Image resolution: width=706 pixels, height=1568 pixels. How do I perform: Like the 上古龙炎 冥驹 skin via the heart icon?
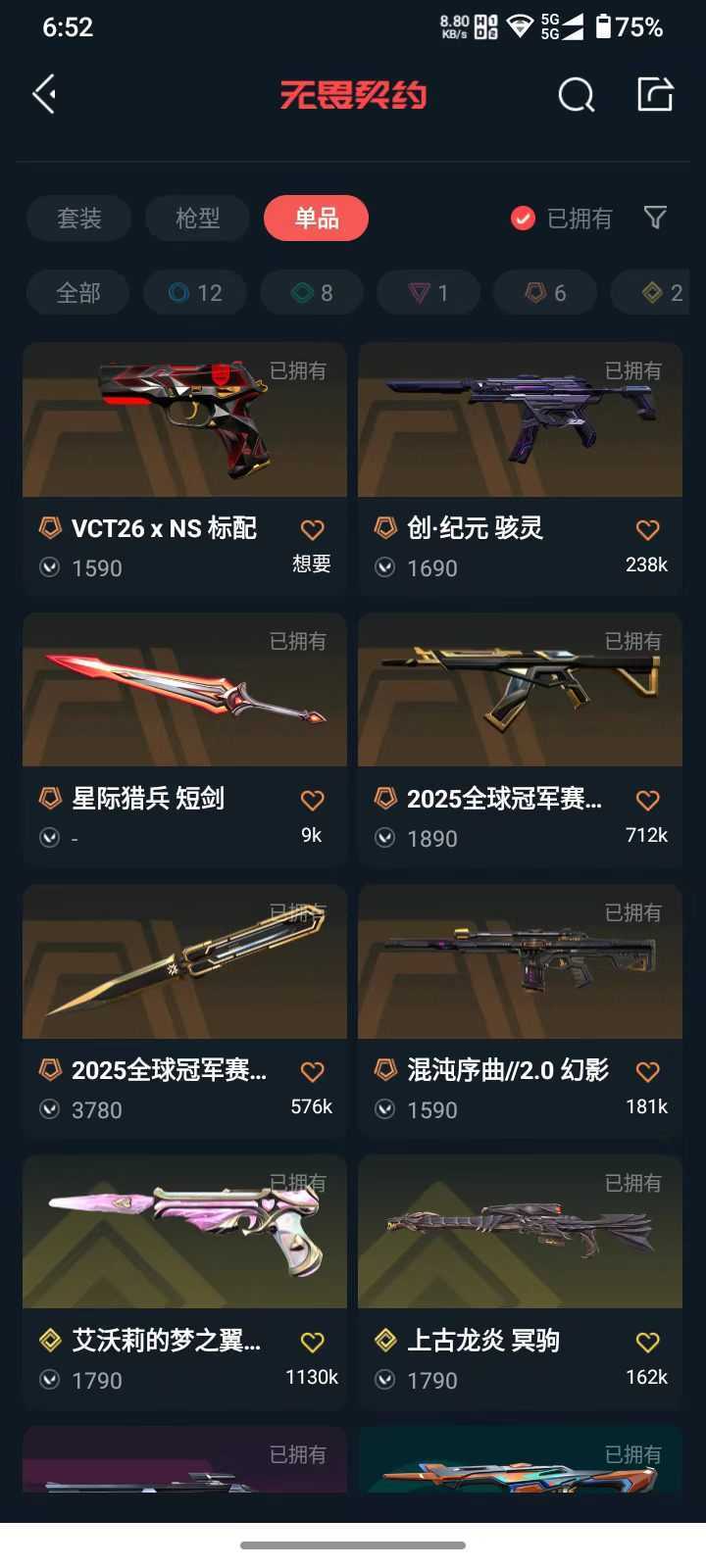pos(647,1342)
